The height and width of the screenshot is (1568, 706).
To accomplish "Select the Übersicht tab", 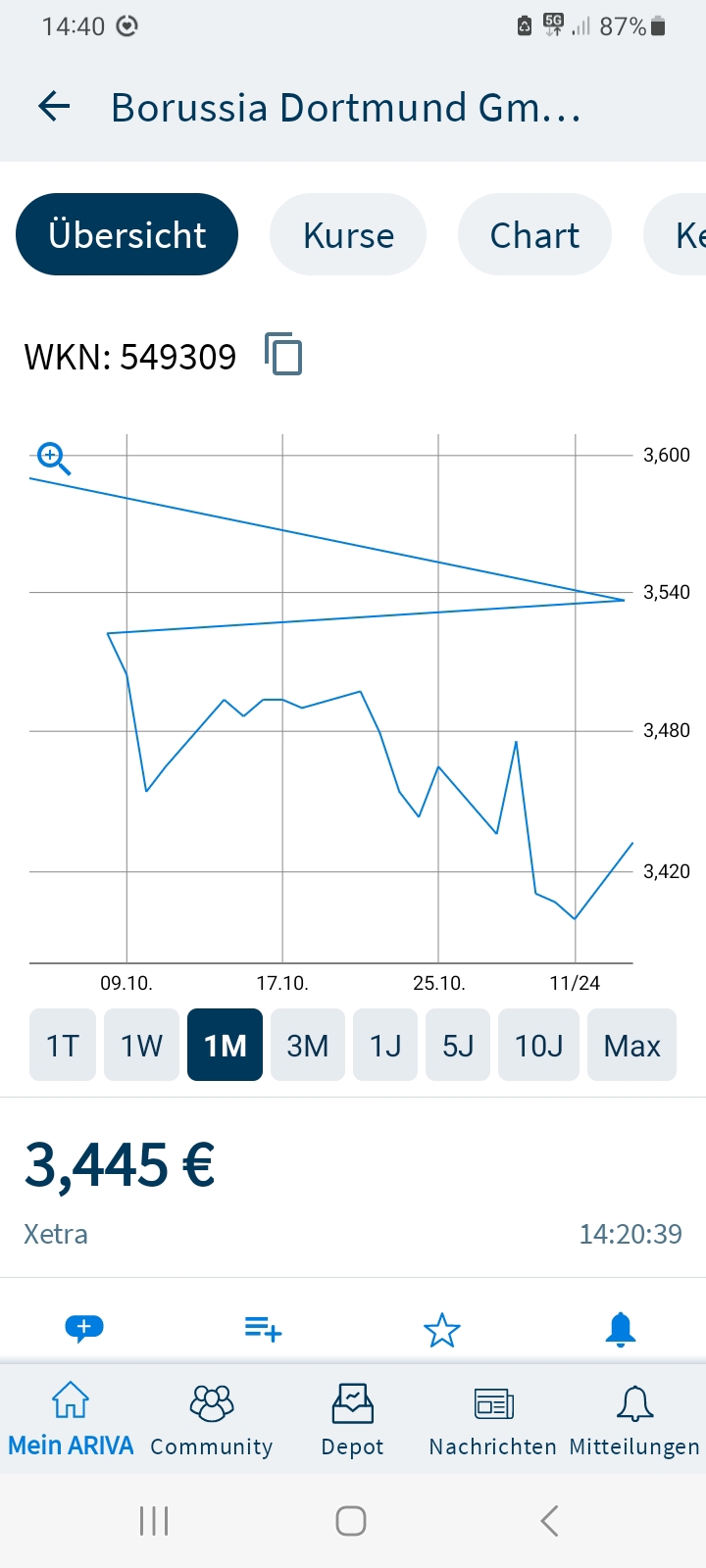I will point(126,235).
